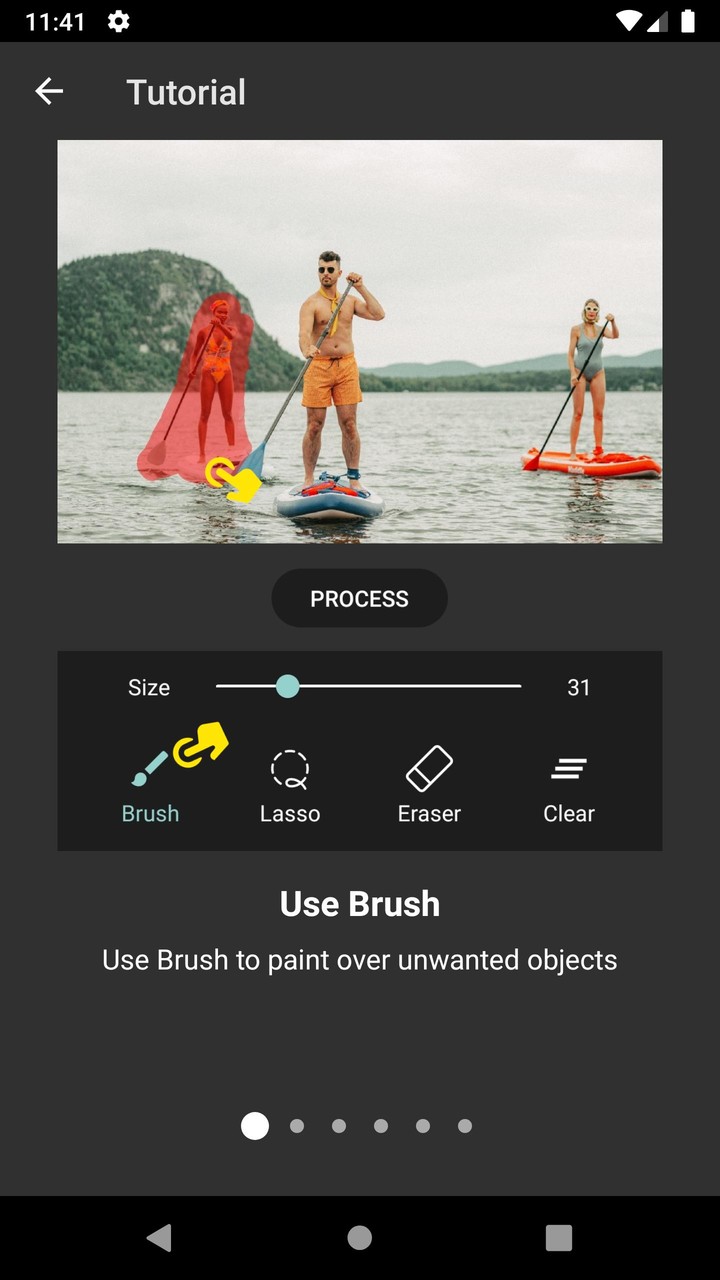This screenshot has width=720, height=1280.
Task: Jump to the first tutorial page dot
Action: click(x=254, y=1126)
